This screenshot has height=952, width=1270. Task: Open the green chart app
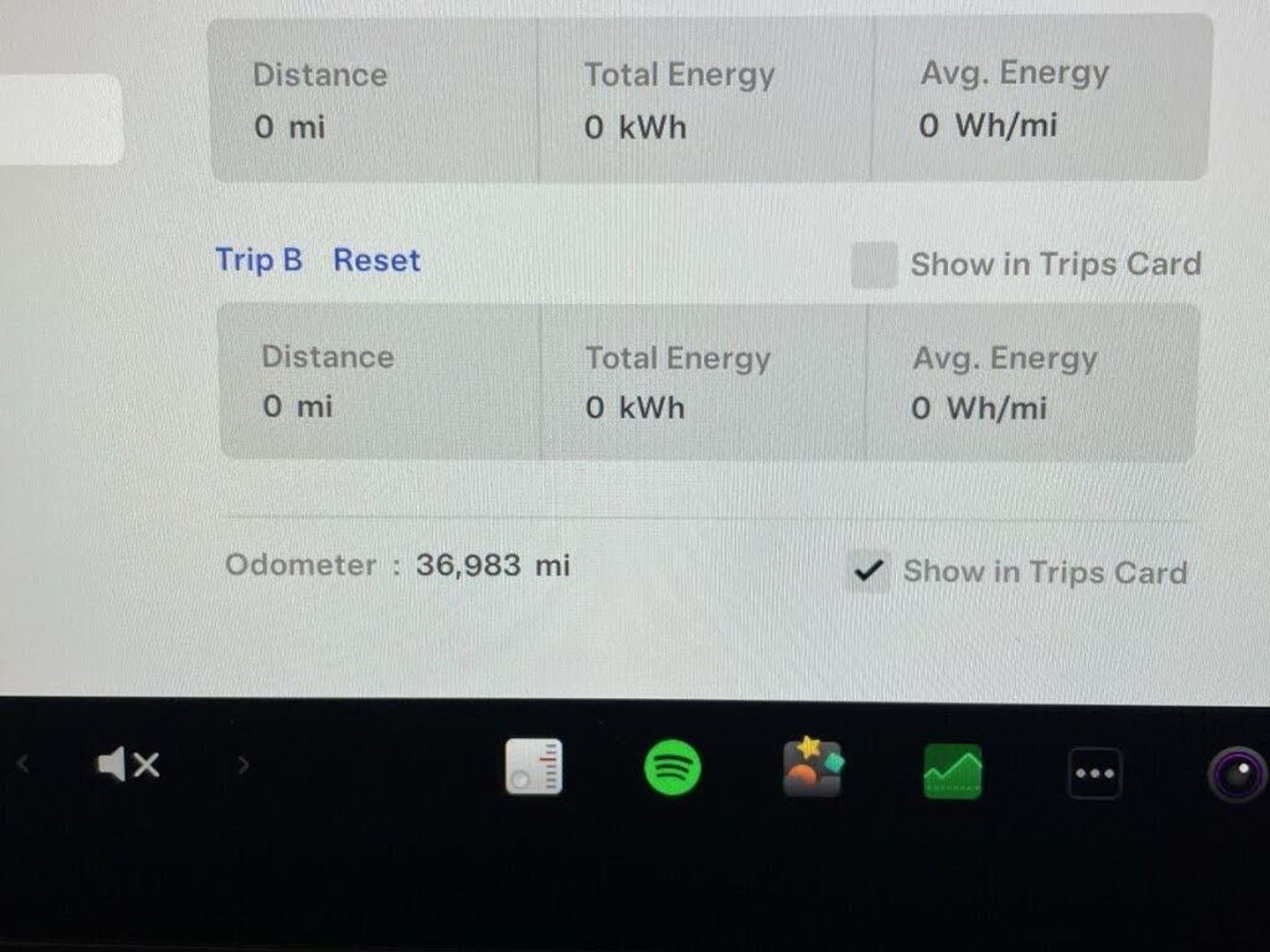(x=952, y=771)
